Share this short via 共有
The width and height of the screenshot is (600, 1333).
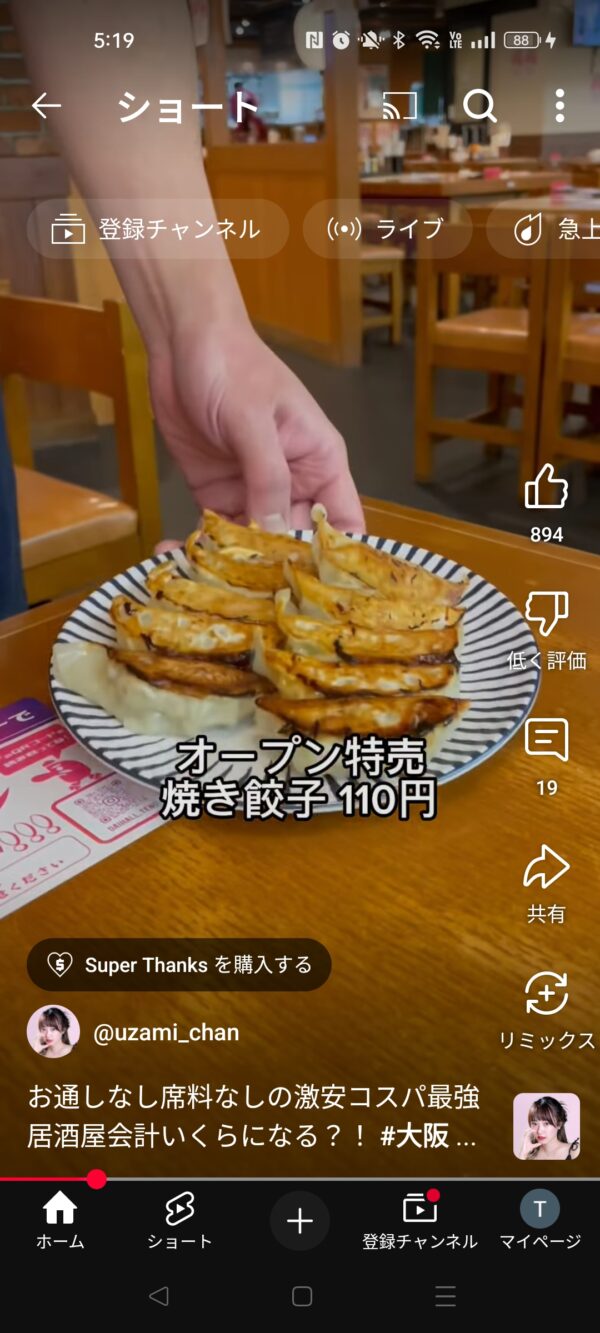point(546,868)
